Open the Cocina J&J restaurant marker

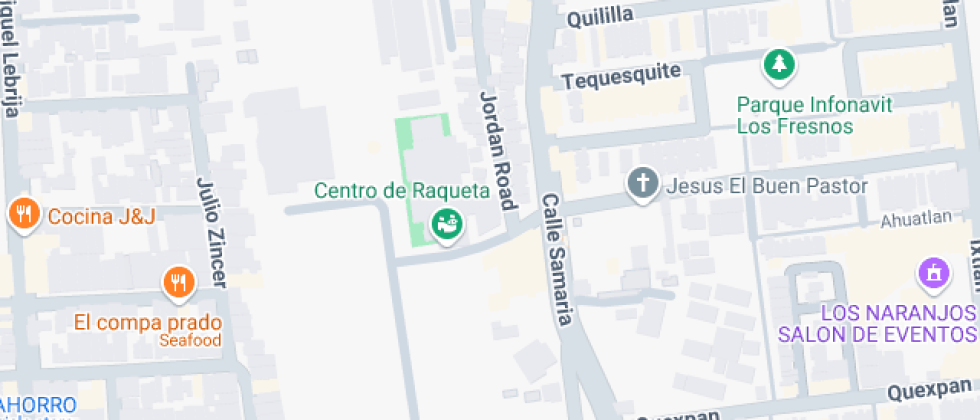pos(24,213)
